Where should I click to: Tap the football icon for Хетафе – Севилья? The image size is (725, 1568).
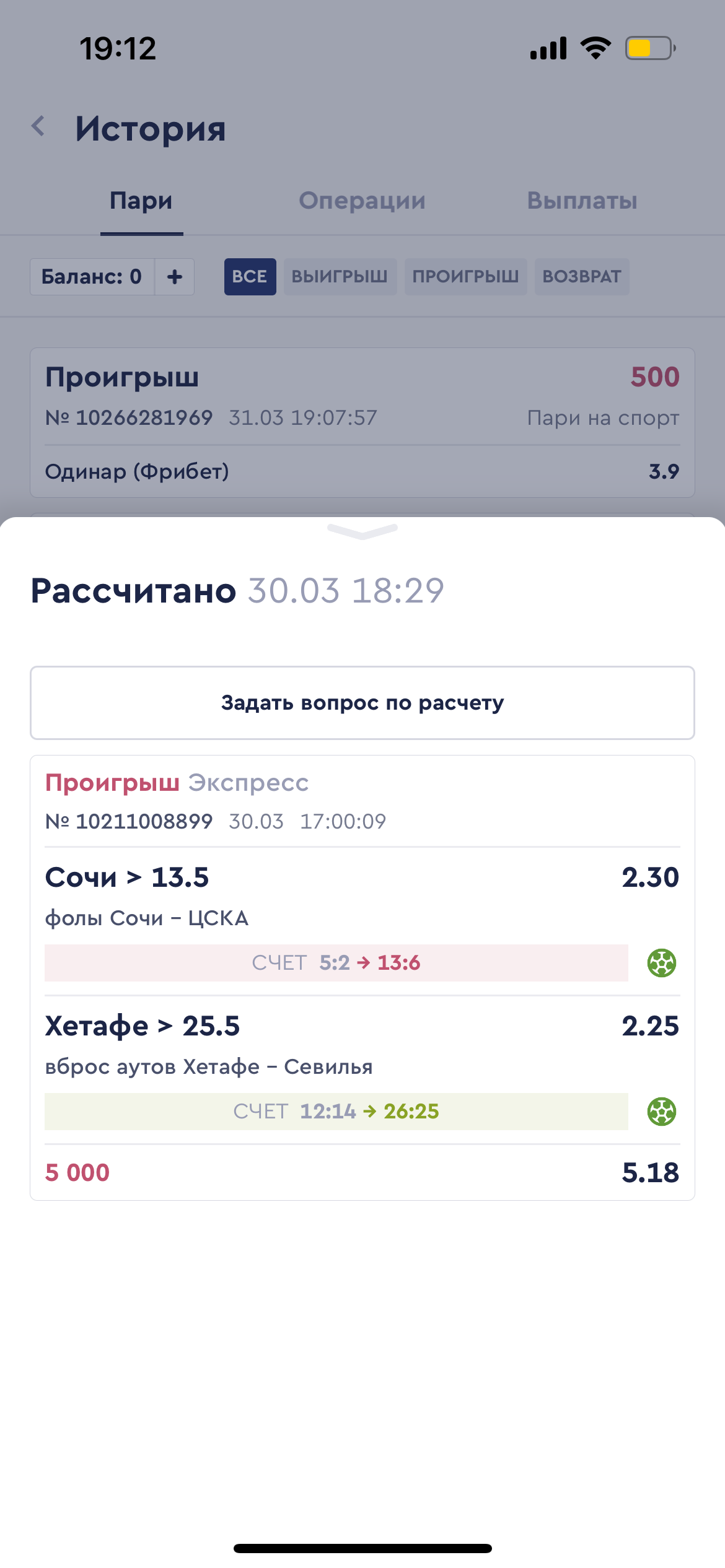661,1112
